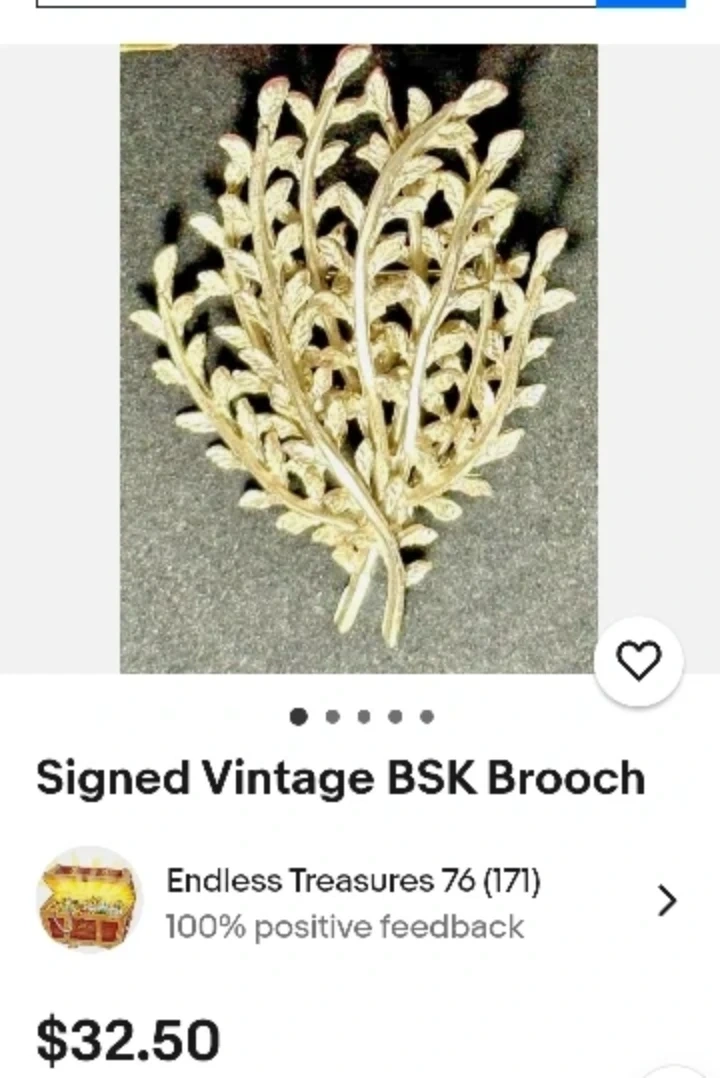Open the Endless Treasures 76 seller profile
720x1078 pixels.
point(360,901)
